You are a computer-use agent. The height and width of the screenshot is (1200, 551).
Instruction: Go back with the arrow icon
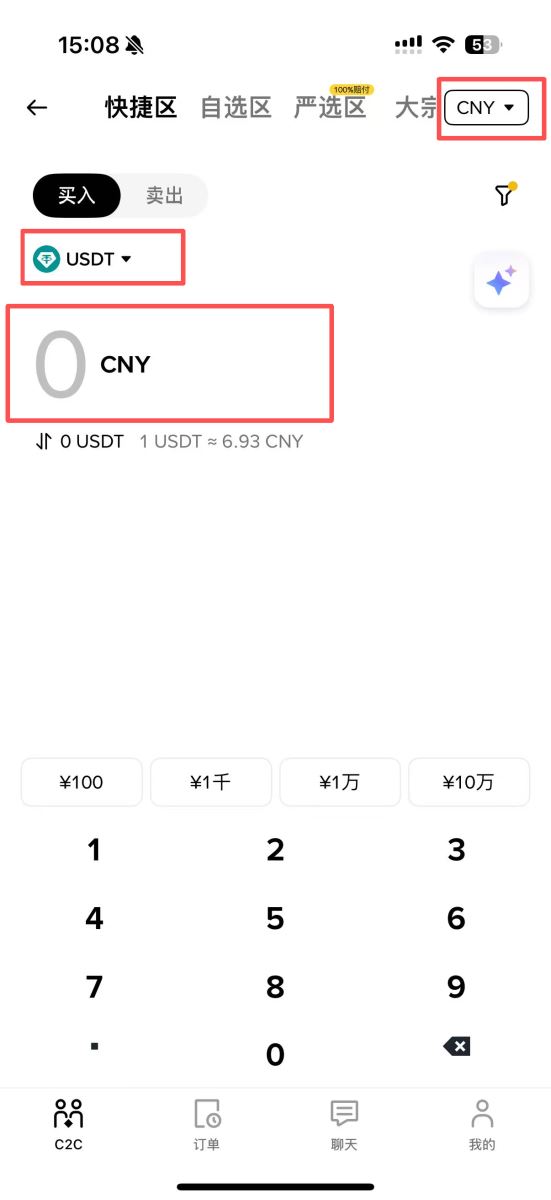[x=37, y=107]
